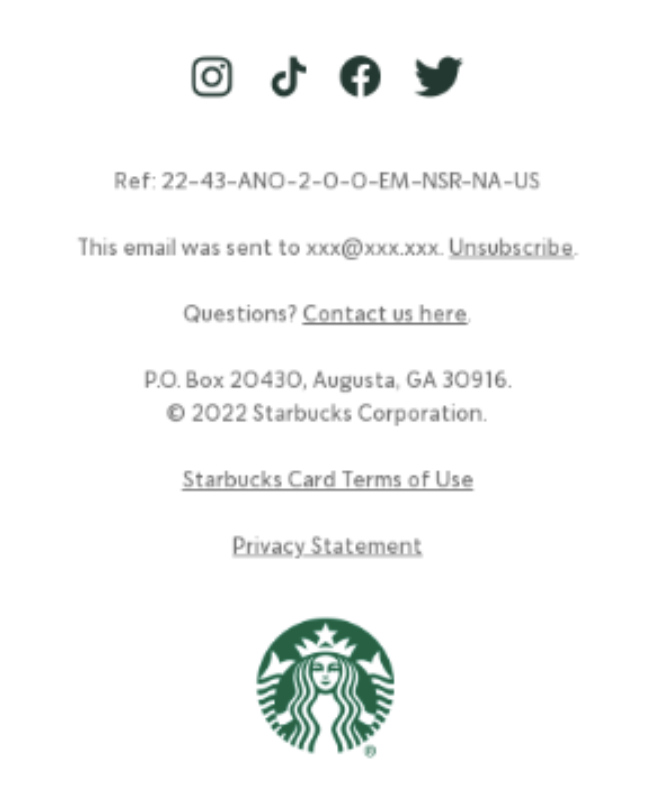Open Starbucks Card Terms of Use
The height and width of the screenshot is (803, 647).
pyautogui.click(x=327, y=479)
